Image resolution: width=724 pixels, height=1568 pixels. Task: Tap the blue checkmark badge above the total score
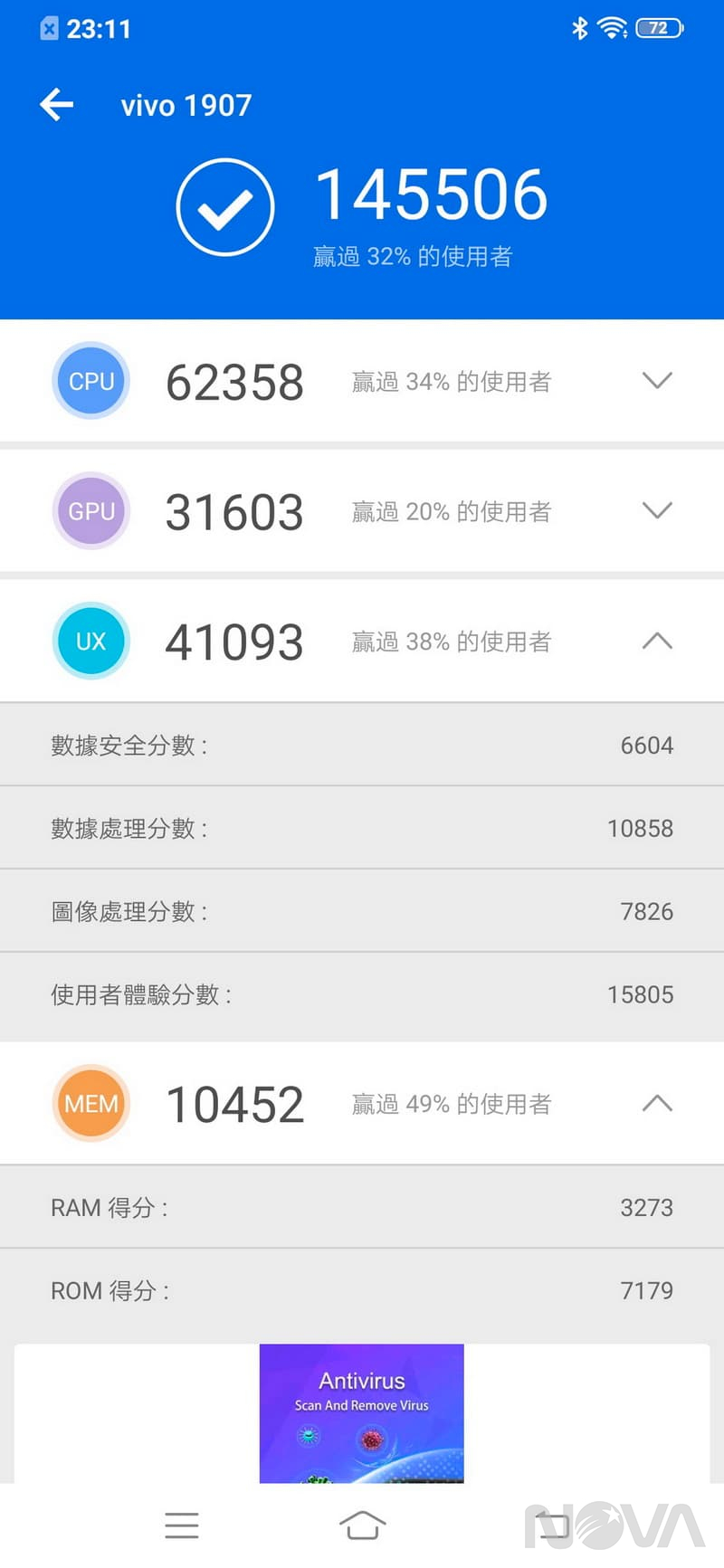(225, 206)
